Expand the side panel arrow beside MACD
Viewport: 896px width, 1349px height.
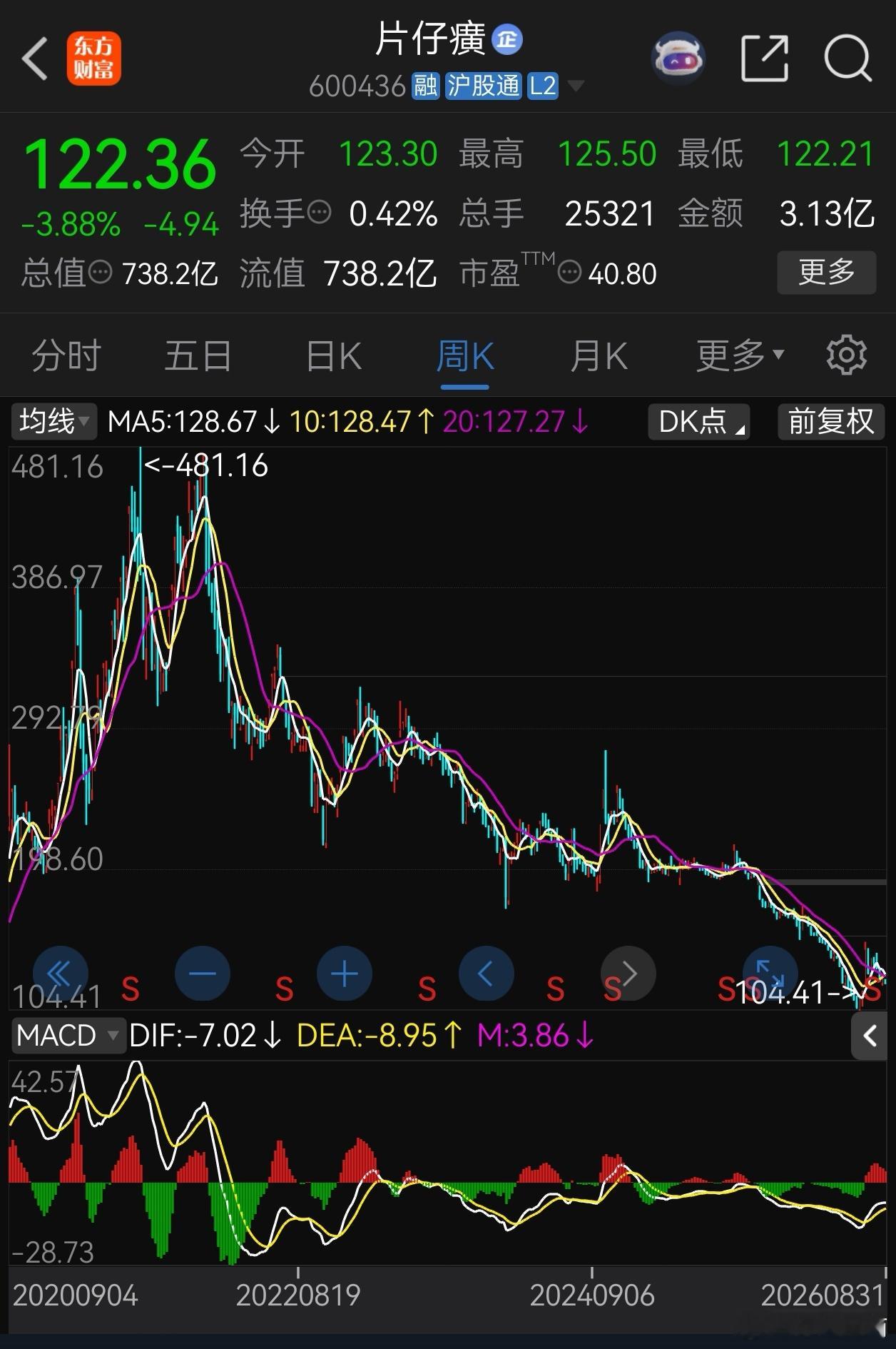[x=869, y=1036]
